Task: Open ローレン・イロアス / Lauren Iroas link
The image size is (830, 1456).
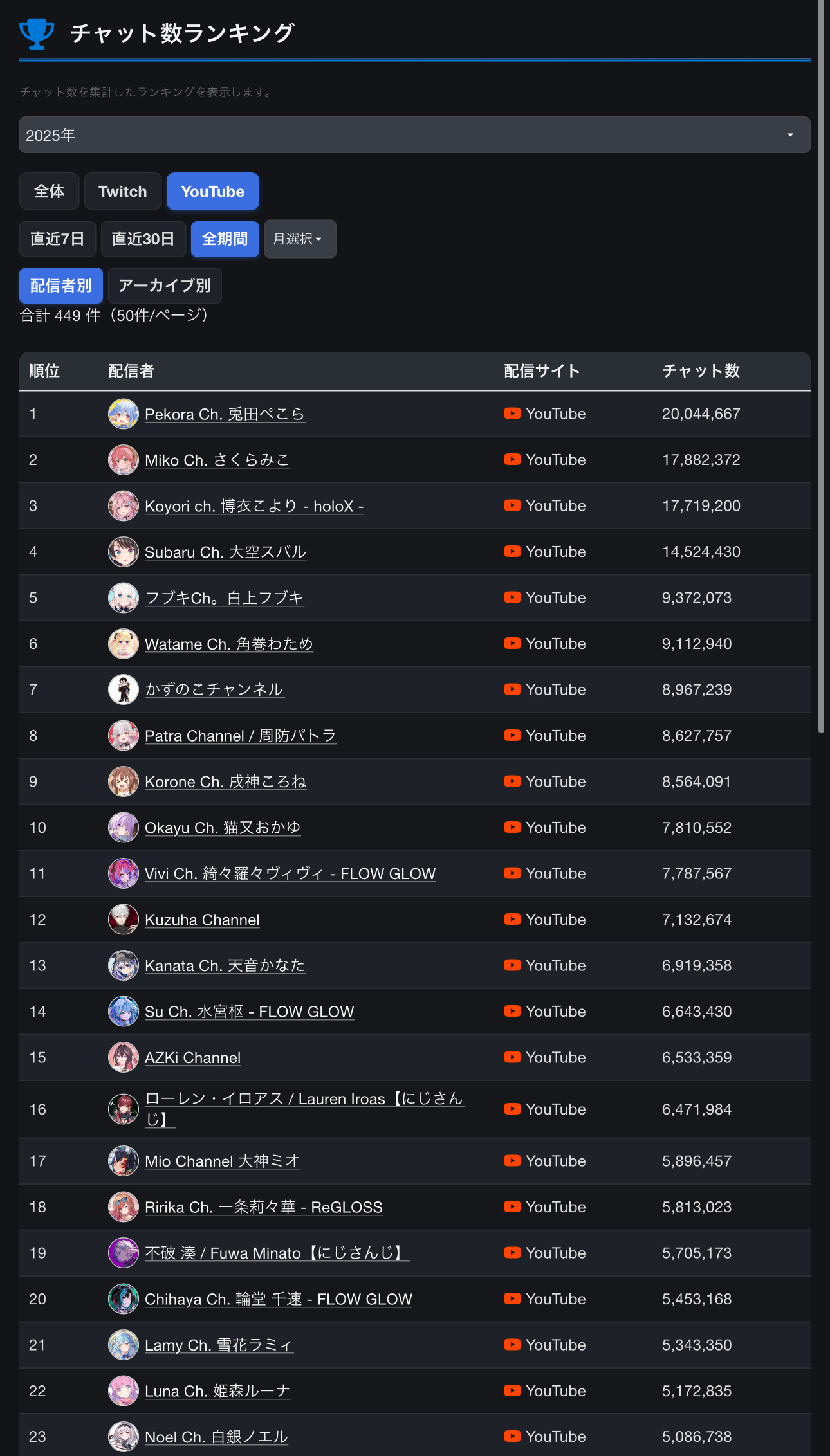Action: [304, 1099]
